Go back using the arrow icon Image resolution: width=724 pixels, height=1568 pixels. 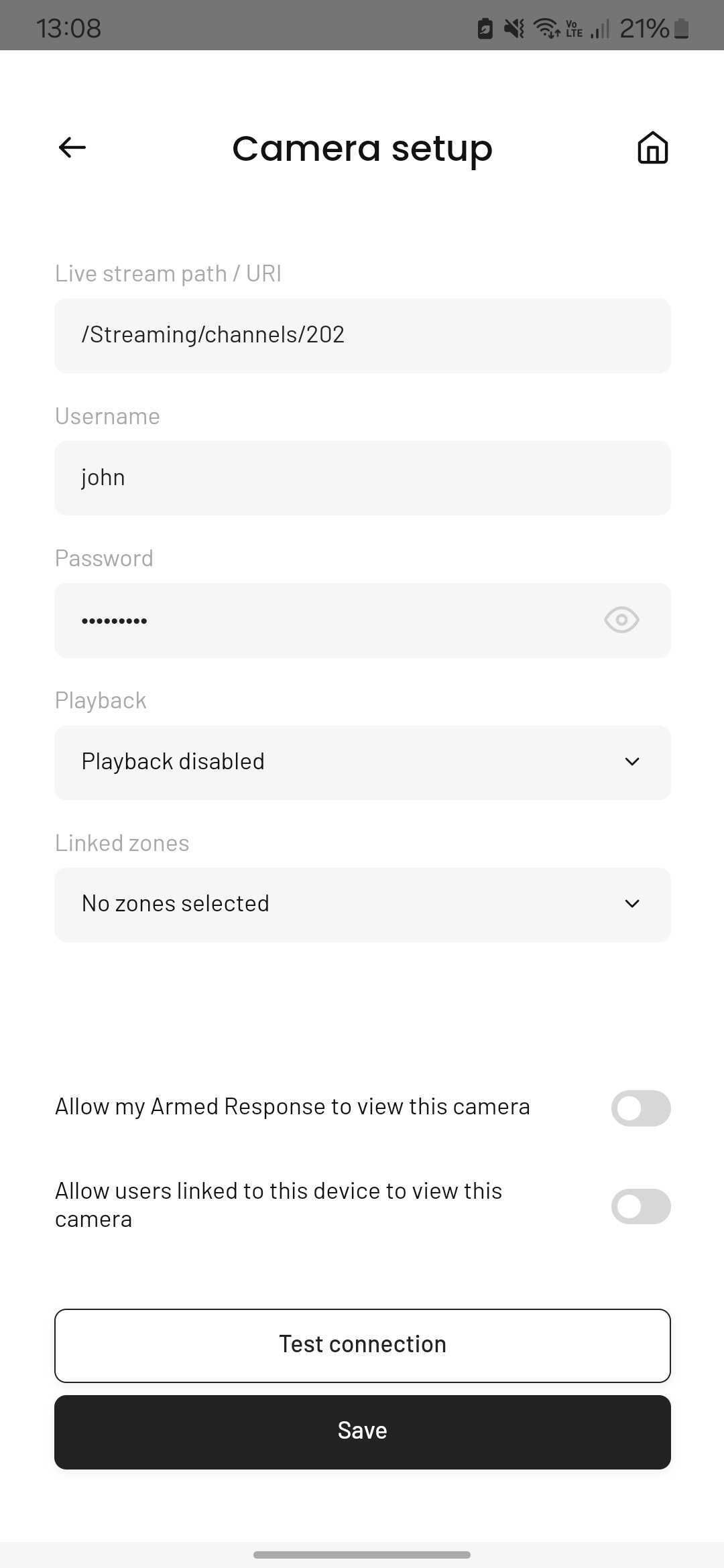pos(72,147)
